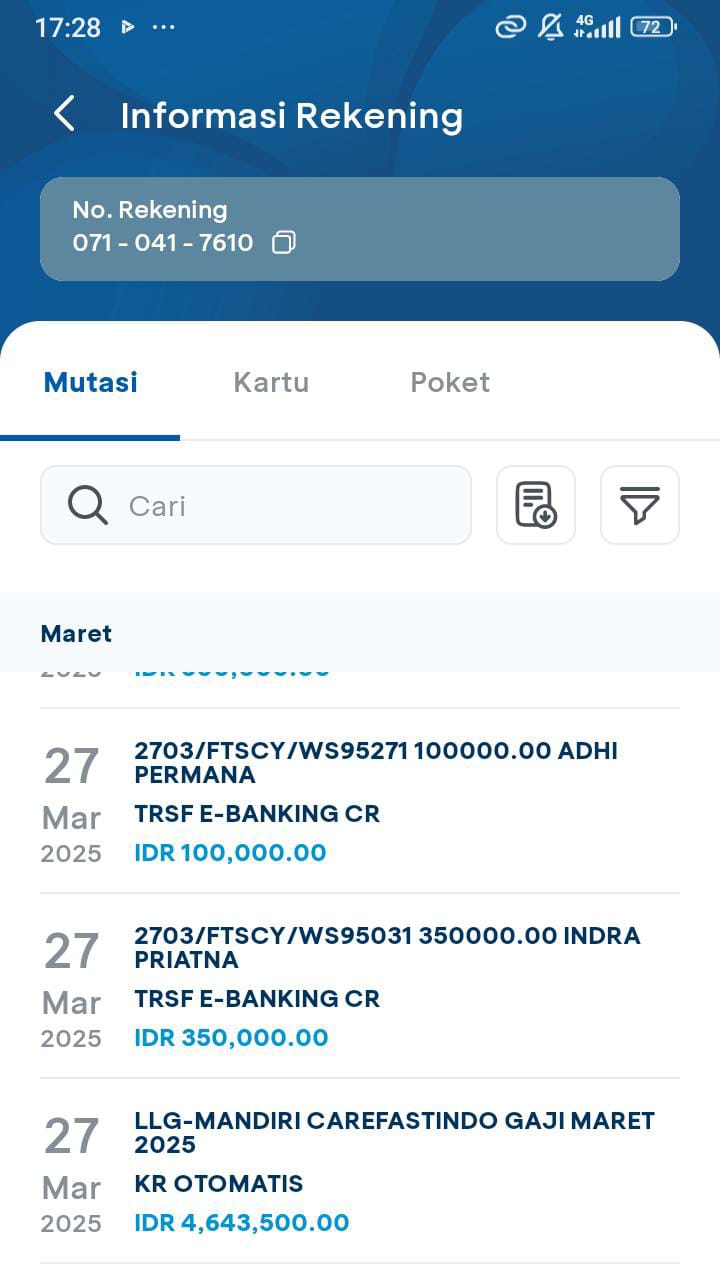Switch to the Poket tab
The height and width of the screenshot is (1284, 720).
tap(450, 382)
